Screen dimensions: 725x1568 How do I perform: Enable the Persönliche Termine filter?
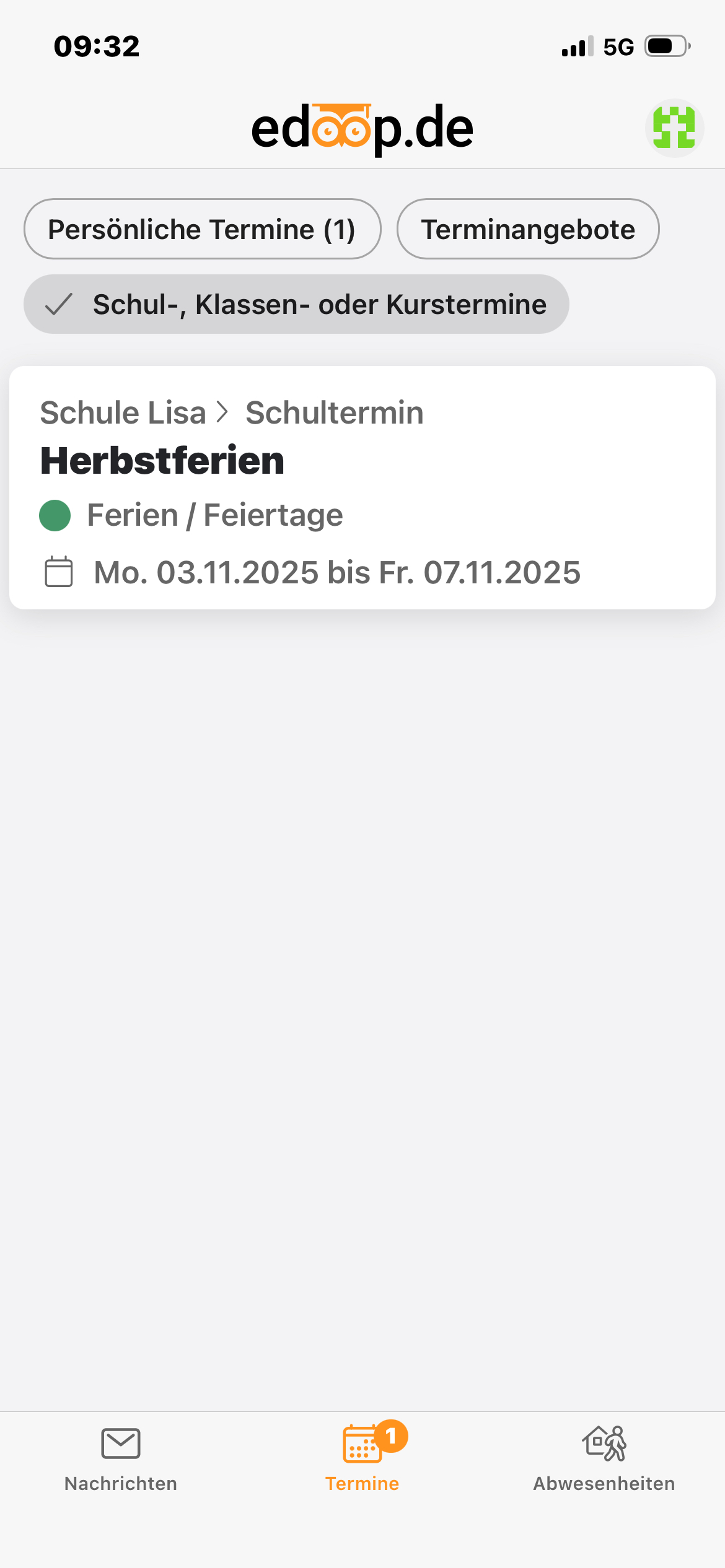pyautogui.click(x=203, y=229)
